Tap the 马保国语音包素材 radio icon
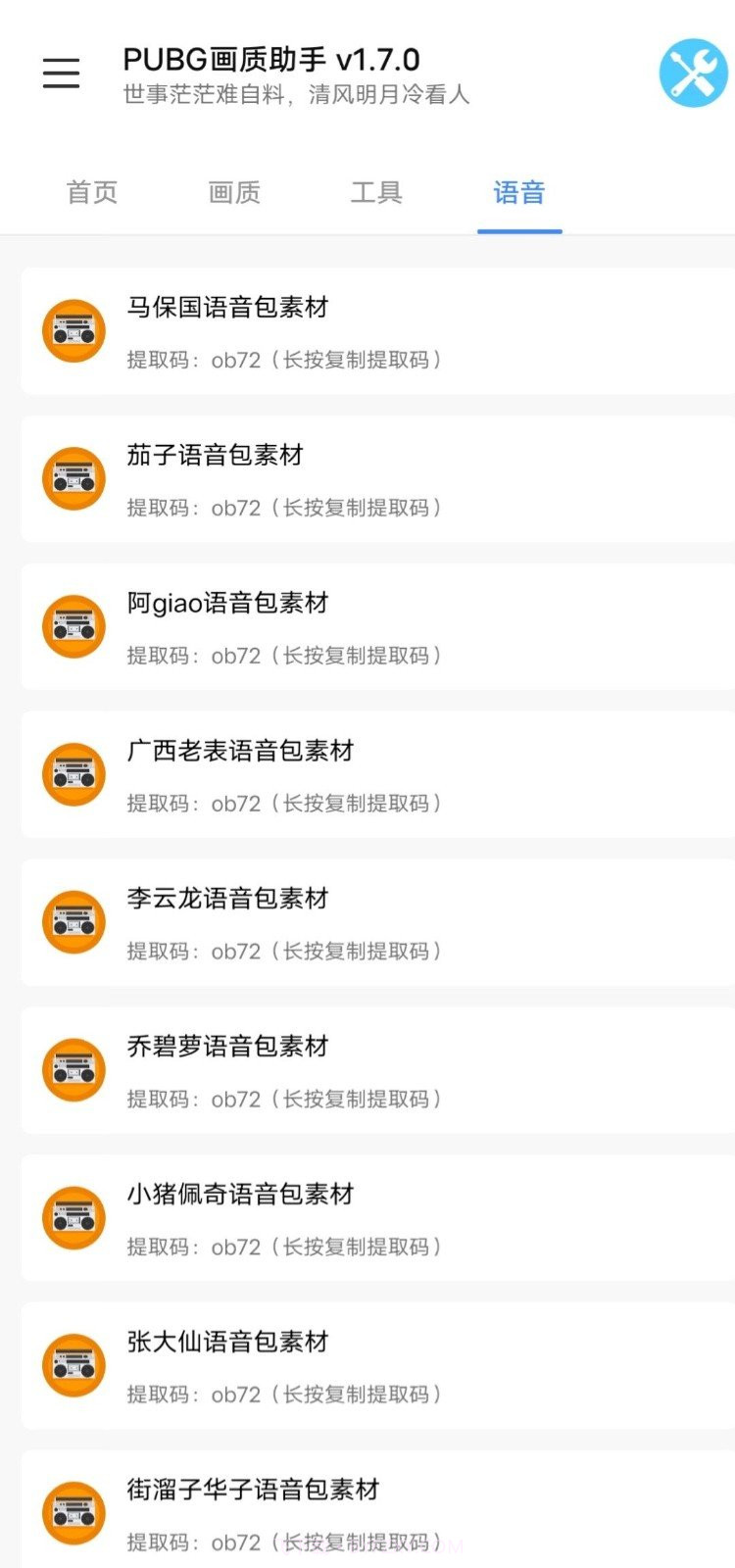Screen dimensions: 735x1568 [x=73, y=330]
